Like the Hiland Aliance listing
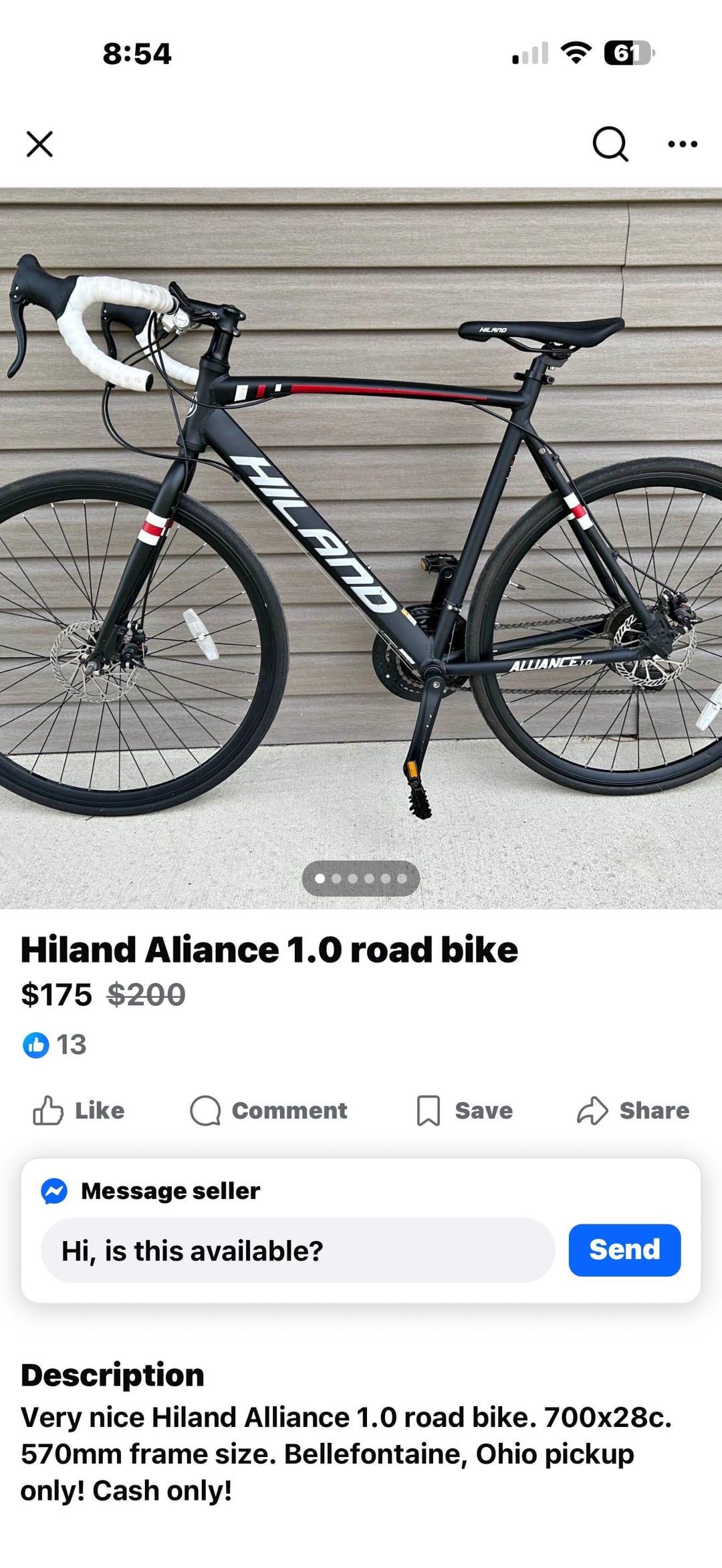 [79, 1111]
